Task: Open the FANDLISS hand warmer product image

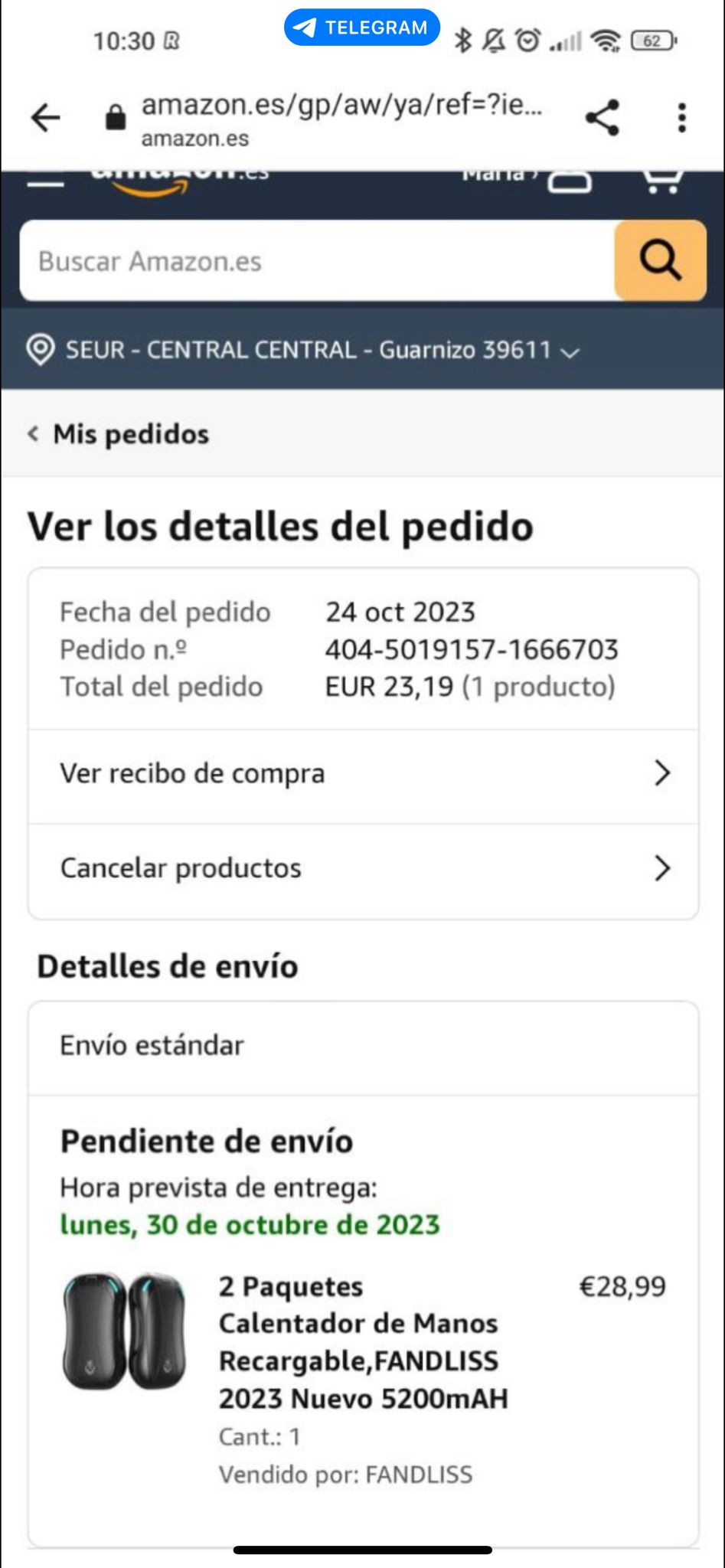Action: tap(124, 1331)
